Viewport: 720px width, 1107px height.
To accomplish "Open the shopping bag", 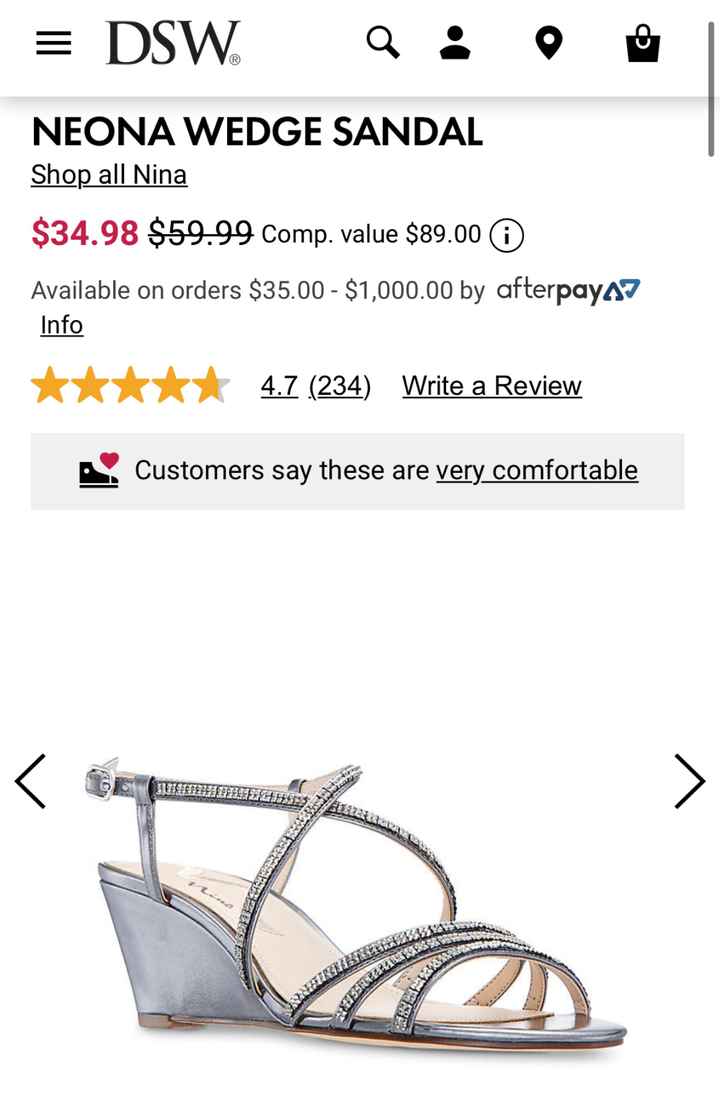I will [642, 43].
